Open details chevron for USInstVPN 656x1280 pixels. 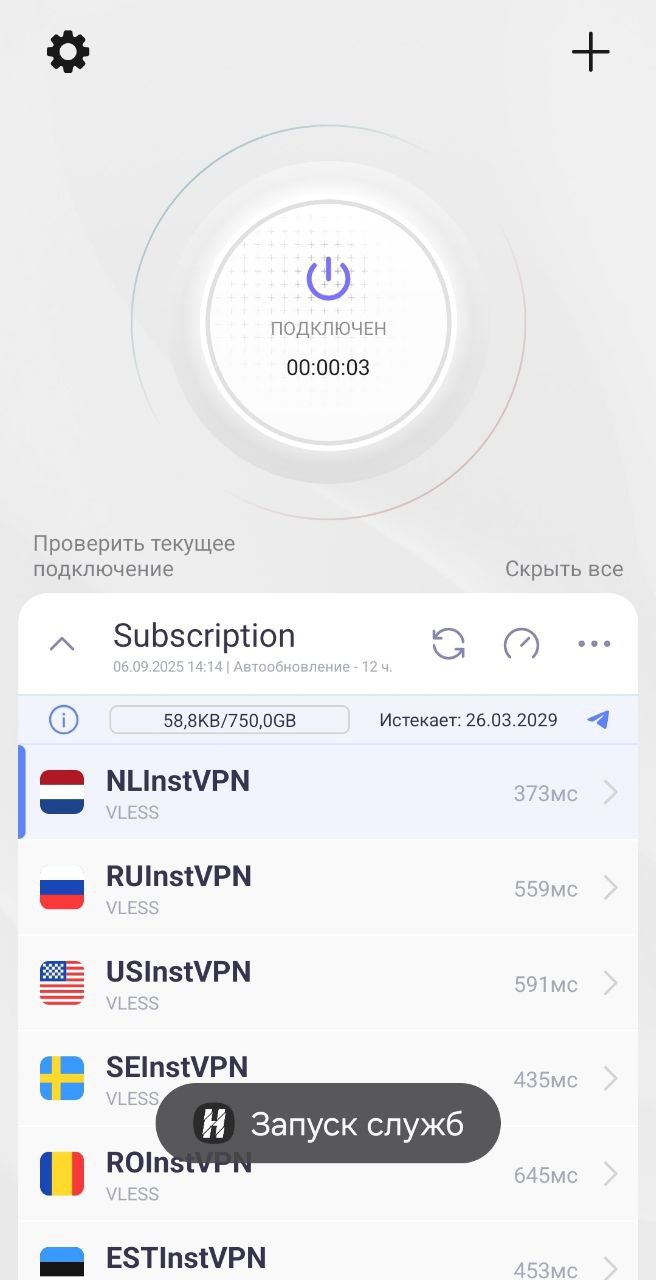coord(611,984)
